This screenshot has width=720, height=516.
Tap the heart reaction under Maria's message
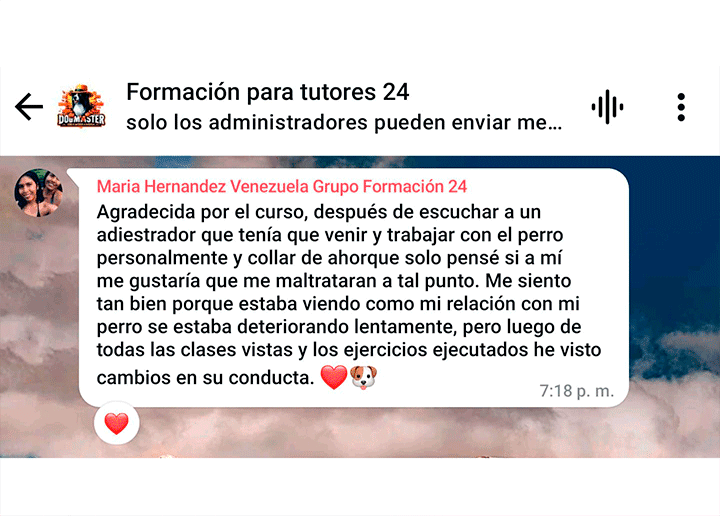tap(116, 424)
